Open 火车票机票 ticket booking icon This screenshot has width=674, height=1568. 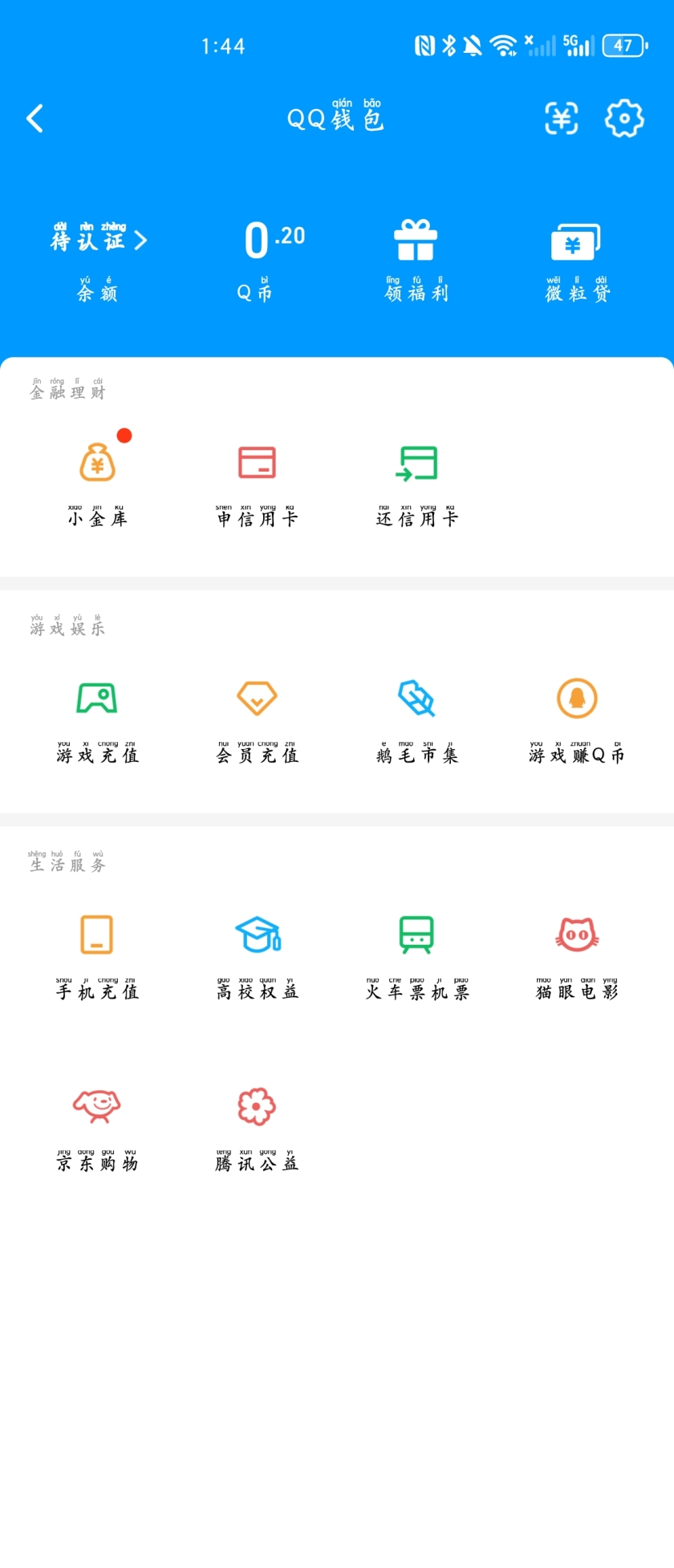click(x=416, y=954)
